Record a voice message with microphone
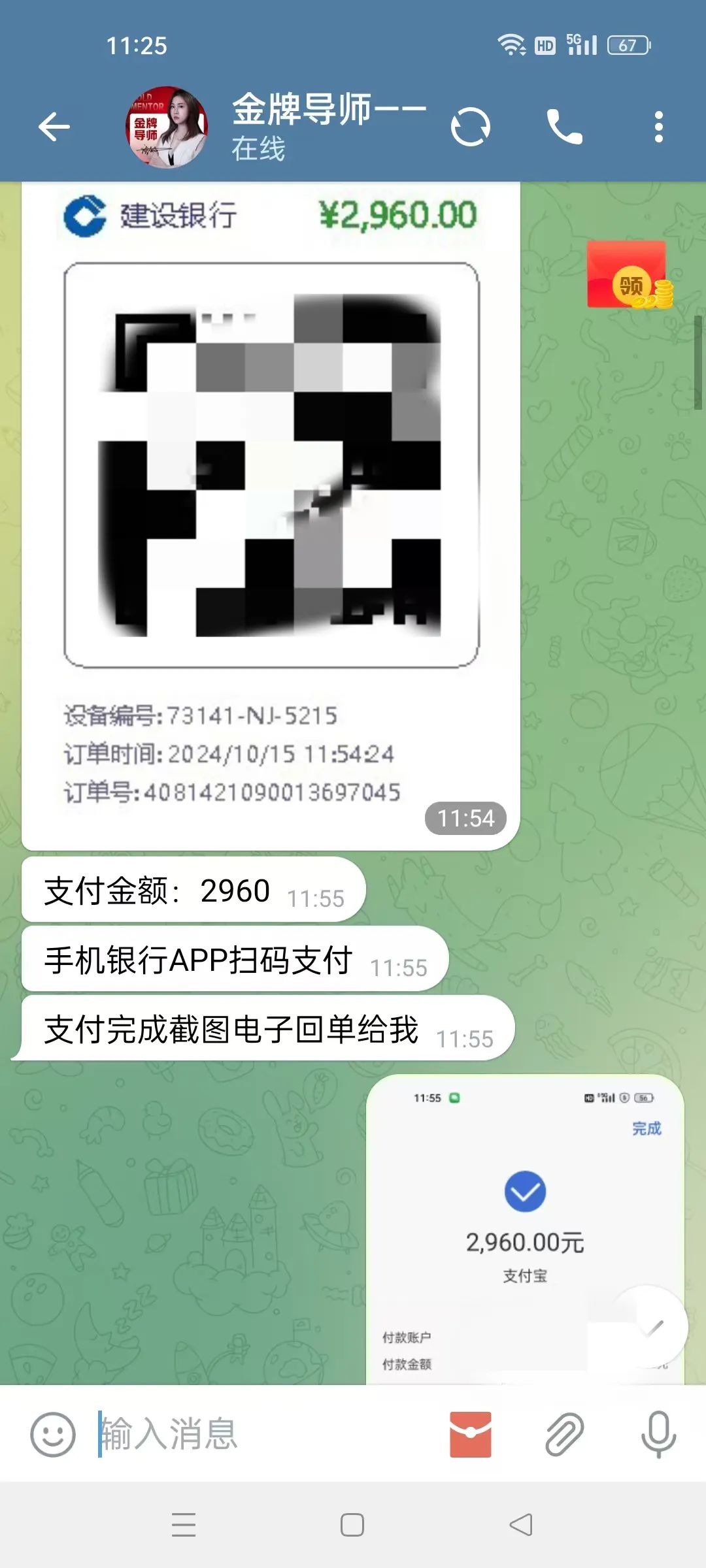This screenshot has height=1568, width=706. 658,1434
